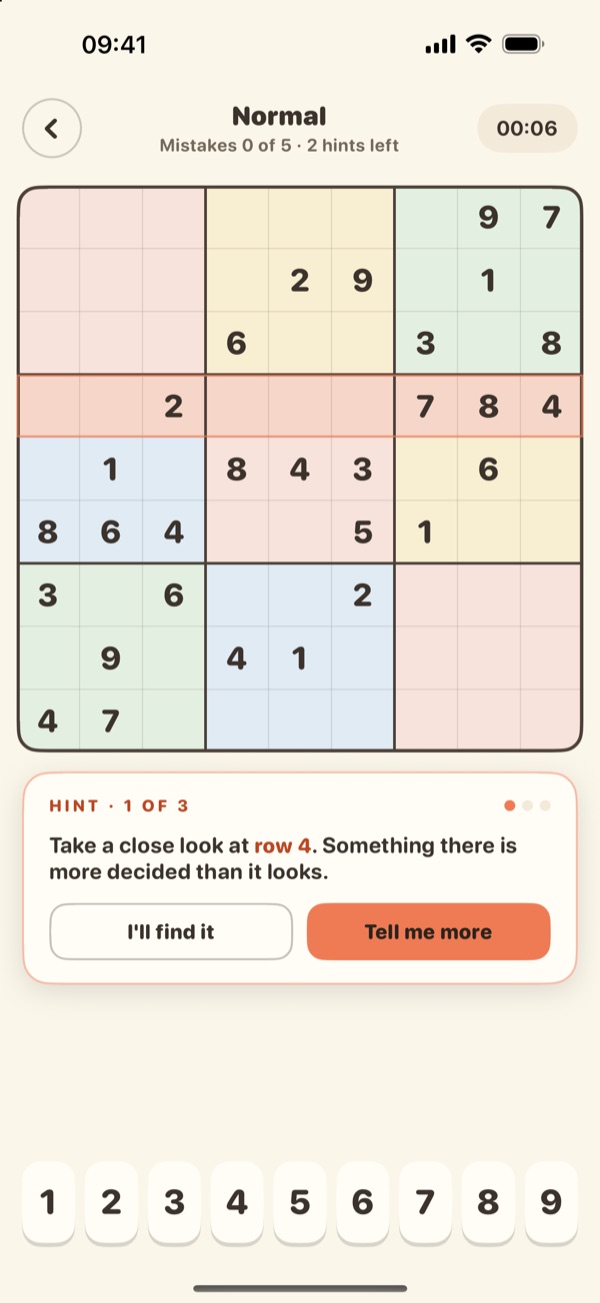Image resolution: width=600 pixels, height=1303 pixels.
Task: Select the first empty cell in highlighted row 4
Action: tap(49, 406)
